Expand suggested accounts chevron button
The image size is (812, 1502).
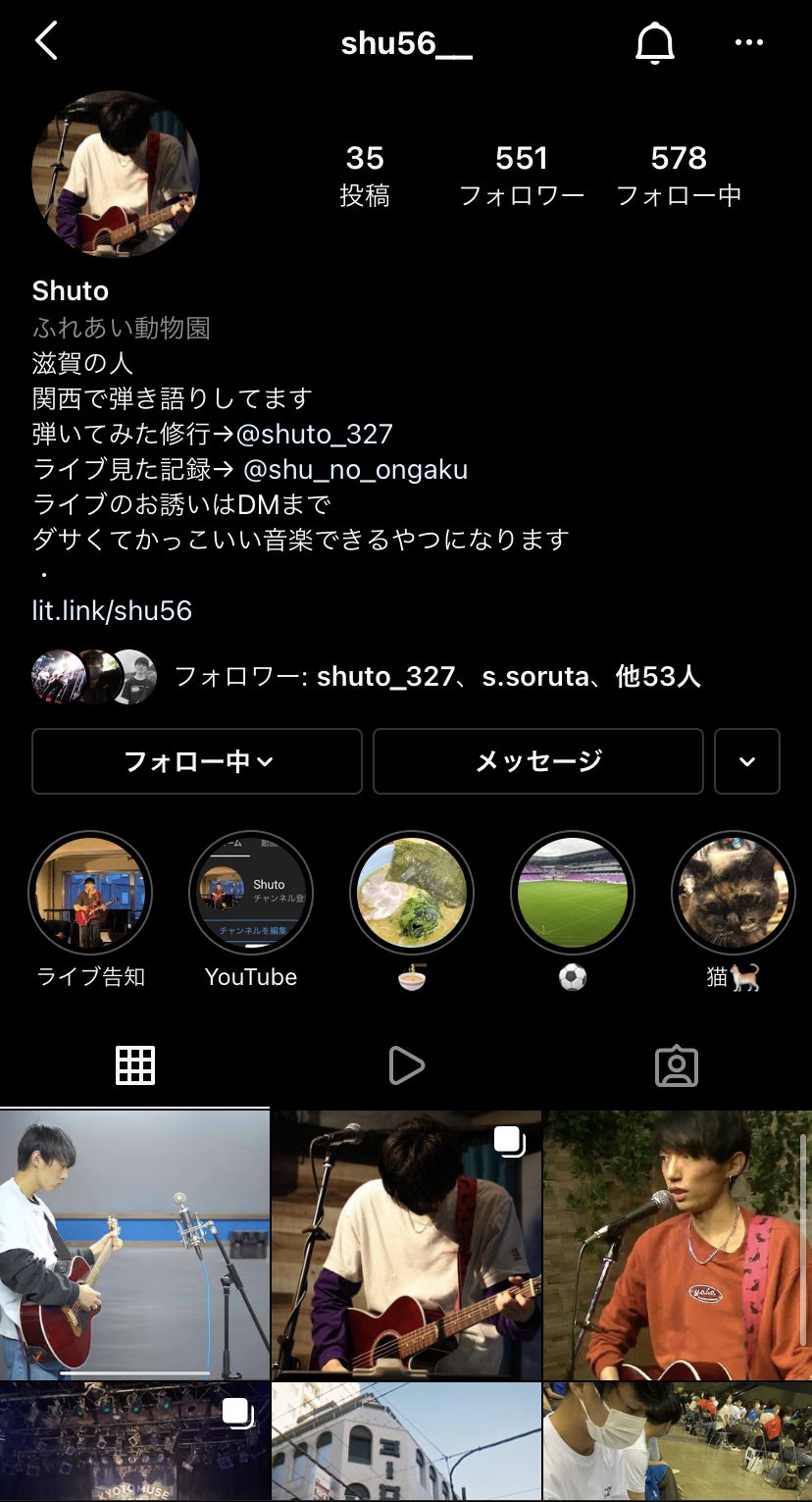(747, 760)
